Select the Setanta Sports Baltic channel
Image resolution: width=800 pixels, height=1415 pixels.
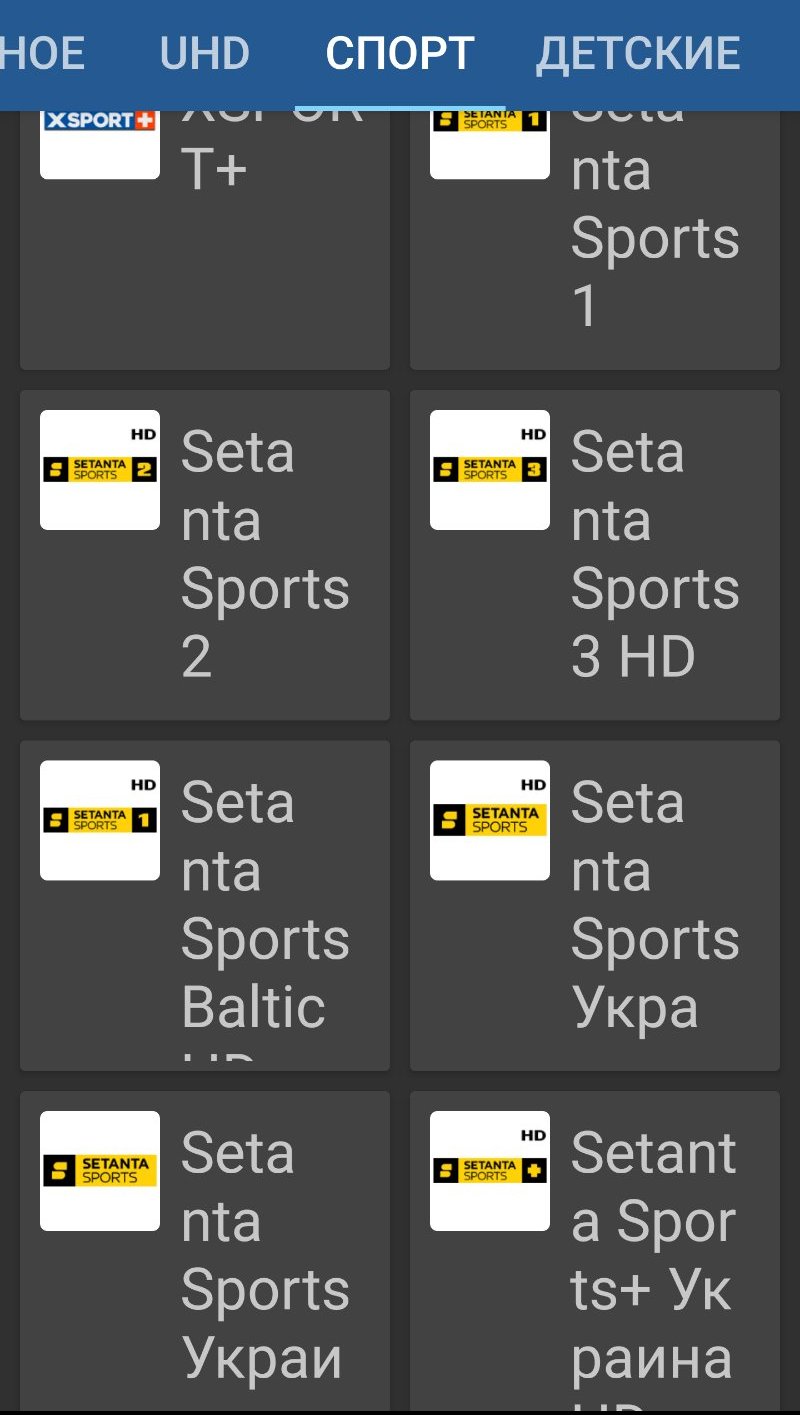tap(204, 904)
